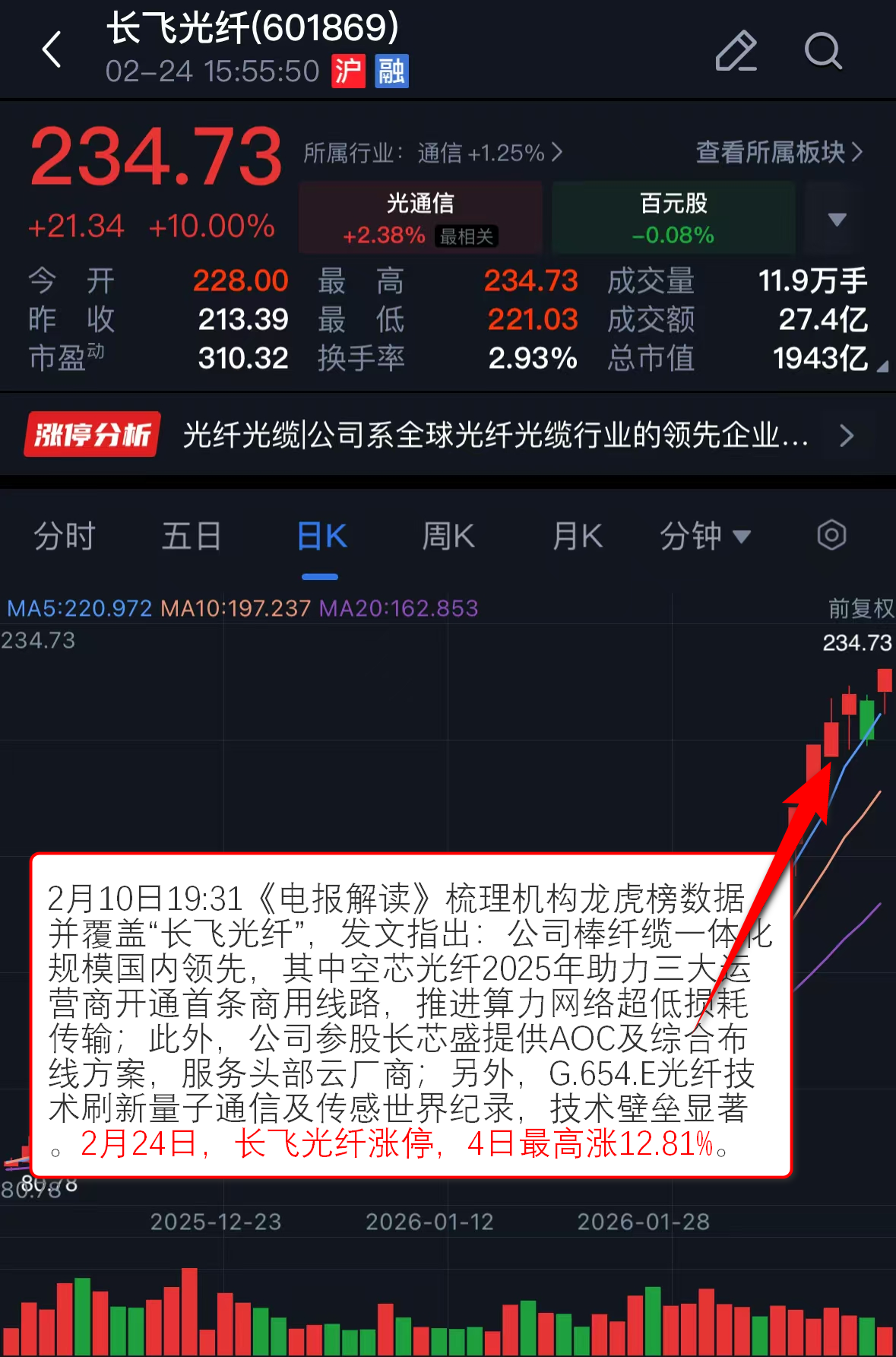Image resolution: width=896 pixels, height=1357 pixels.
Task: Switch to the 分时 chart tab
Action: tap(65, 537)
